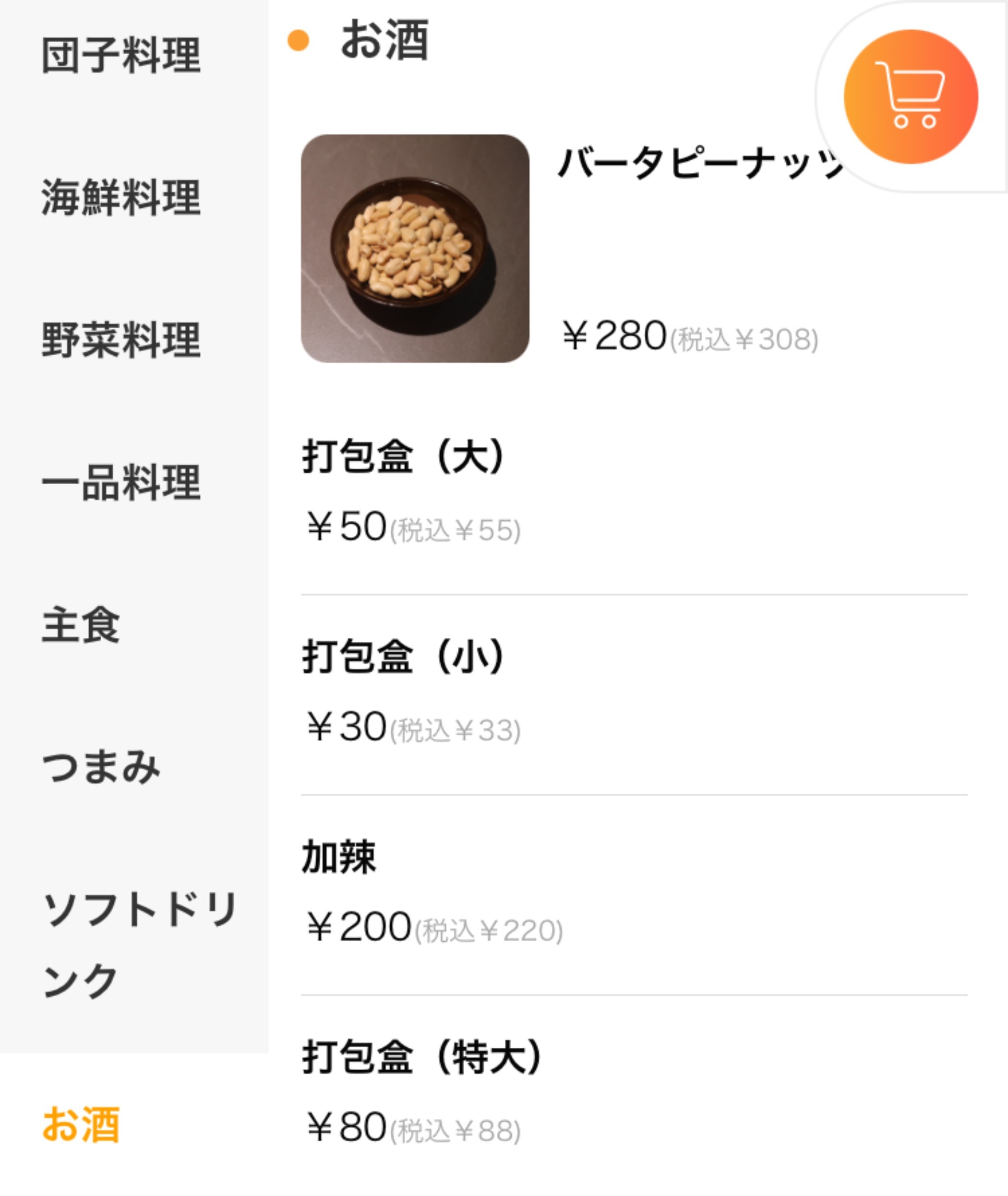Open the shopping cart
Screen dimensions: 1008x1196
[910, 97]
